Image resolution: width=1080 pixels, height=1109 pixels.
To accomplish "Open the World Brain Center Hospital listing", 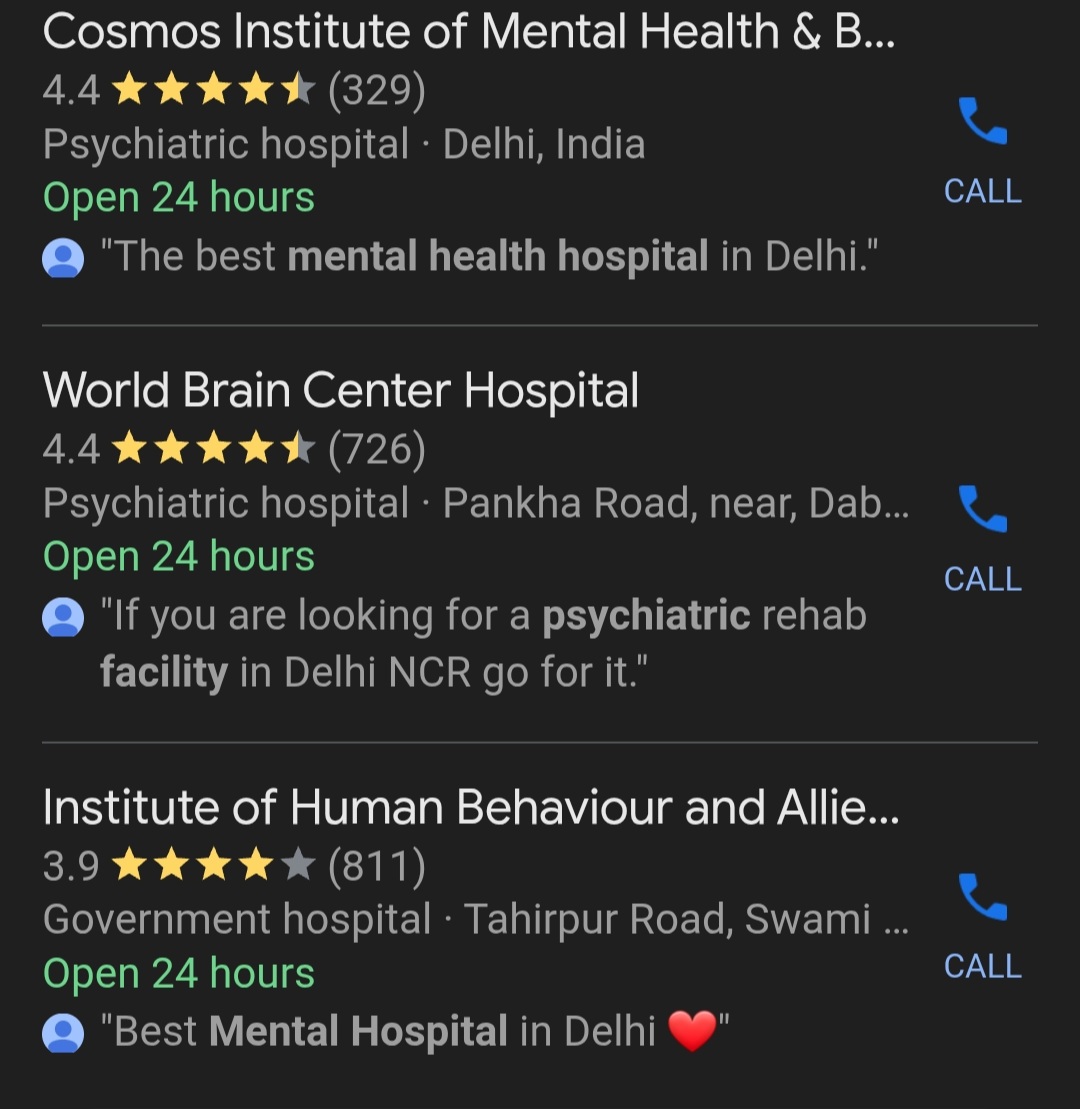I will click(342, 389).
